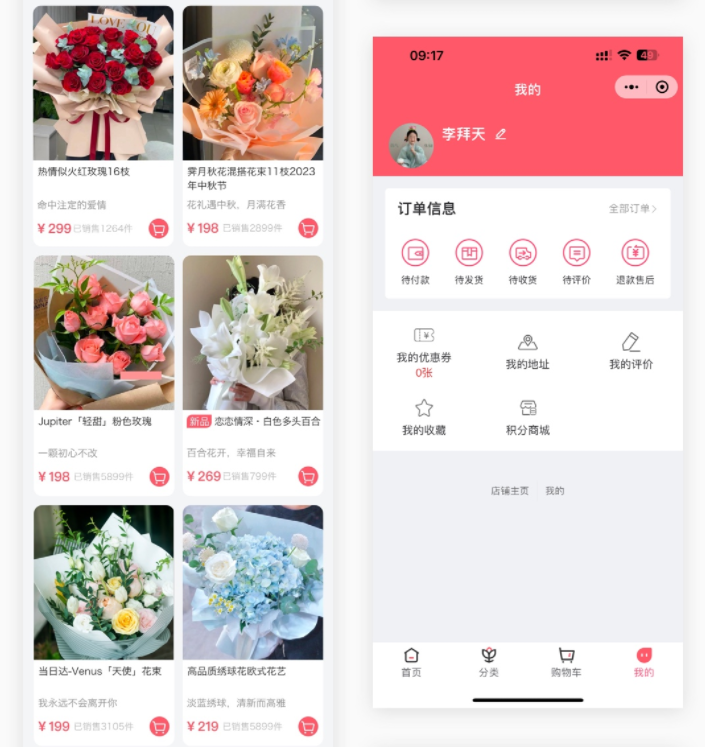Screen dimensions: 705x747
Task: Open the mini program three-dot menu
Action: 631,88
